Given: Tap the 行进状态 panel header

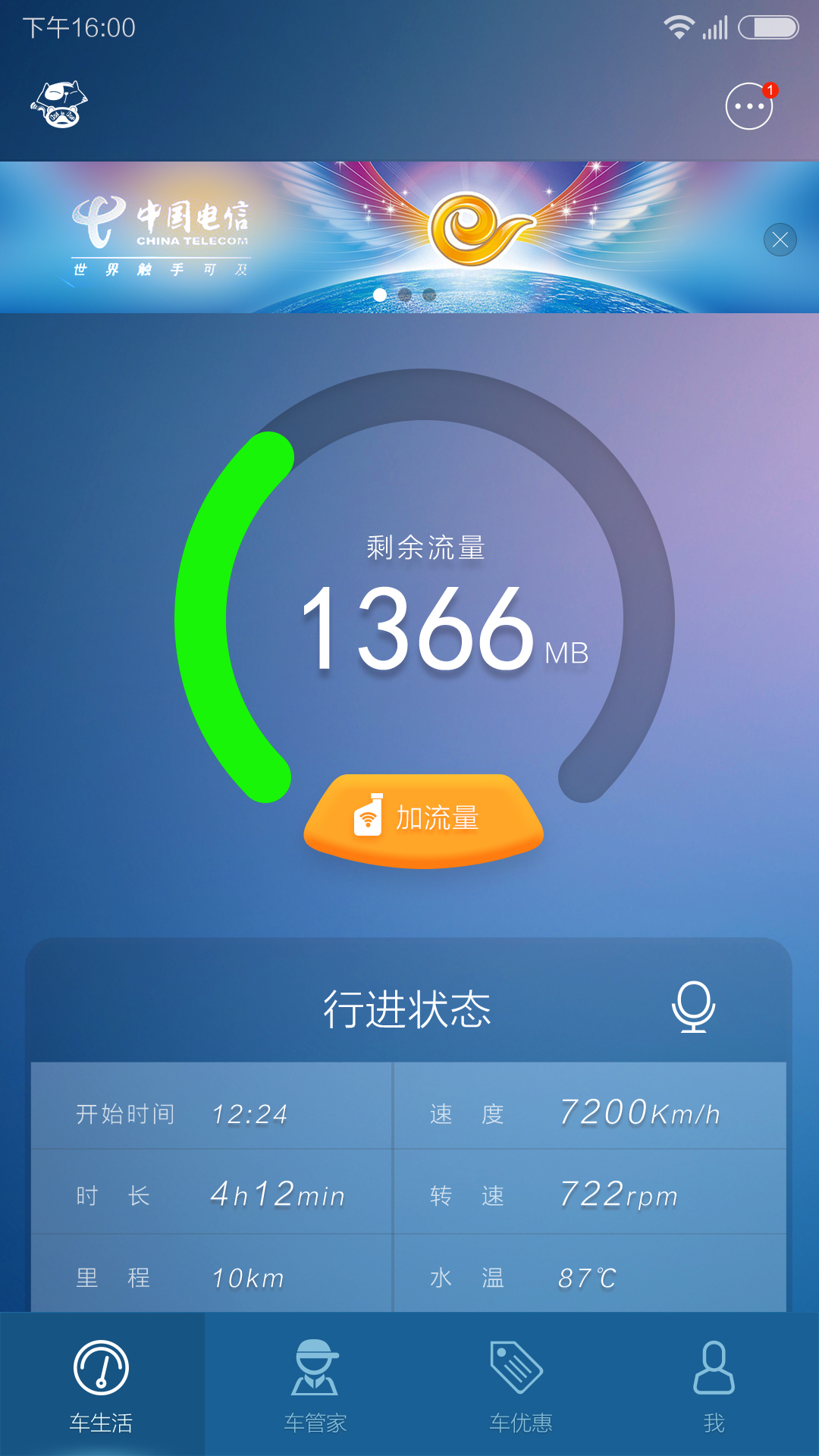Looking at the screenshot, I should [409, 1009].
